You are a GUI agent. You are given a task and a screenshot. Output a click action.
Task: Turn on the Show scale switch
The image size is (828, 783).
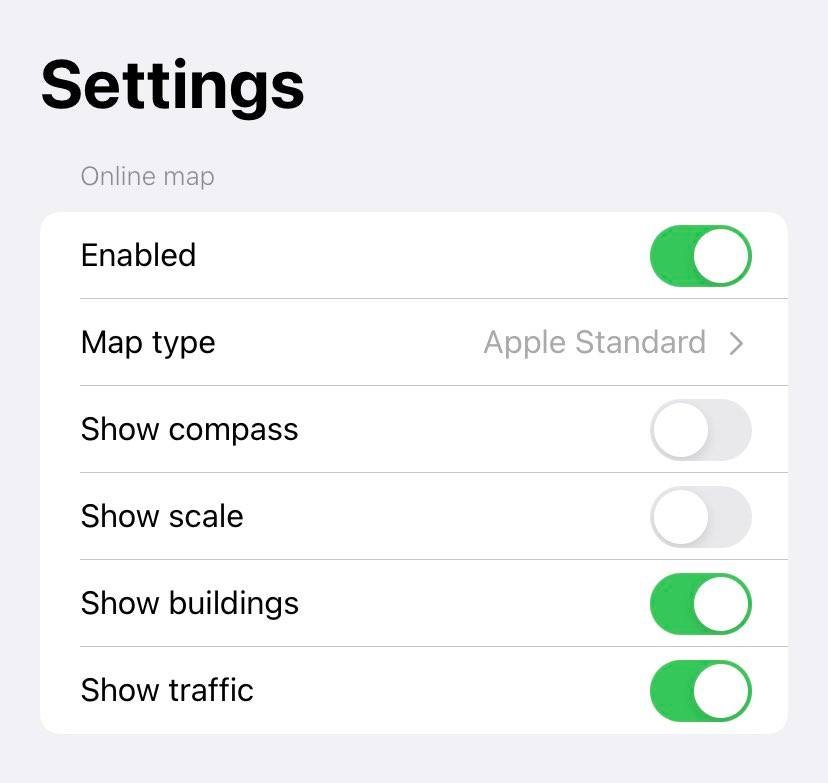[700, 517]
